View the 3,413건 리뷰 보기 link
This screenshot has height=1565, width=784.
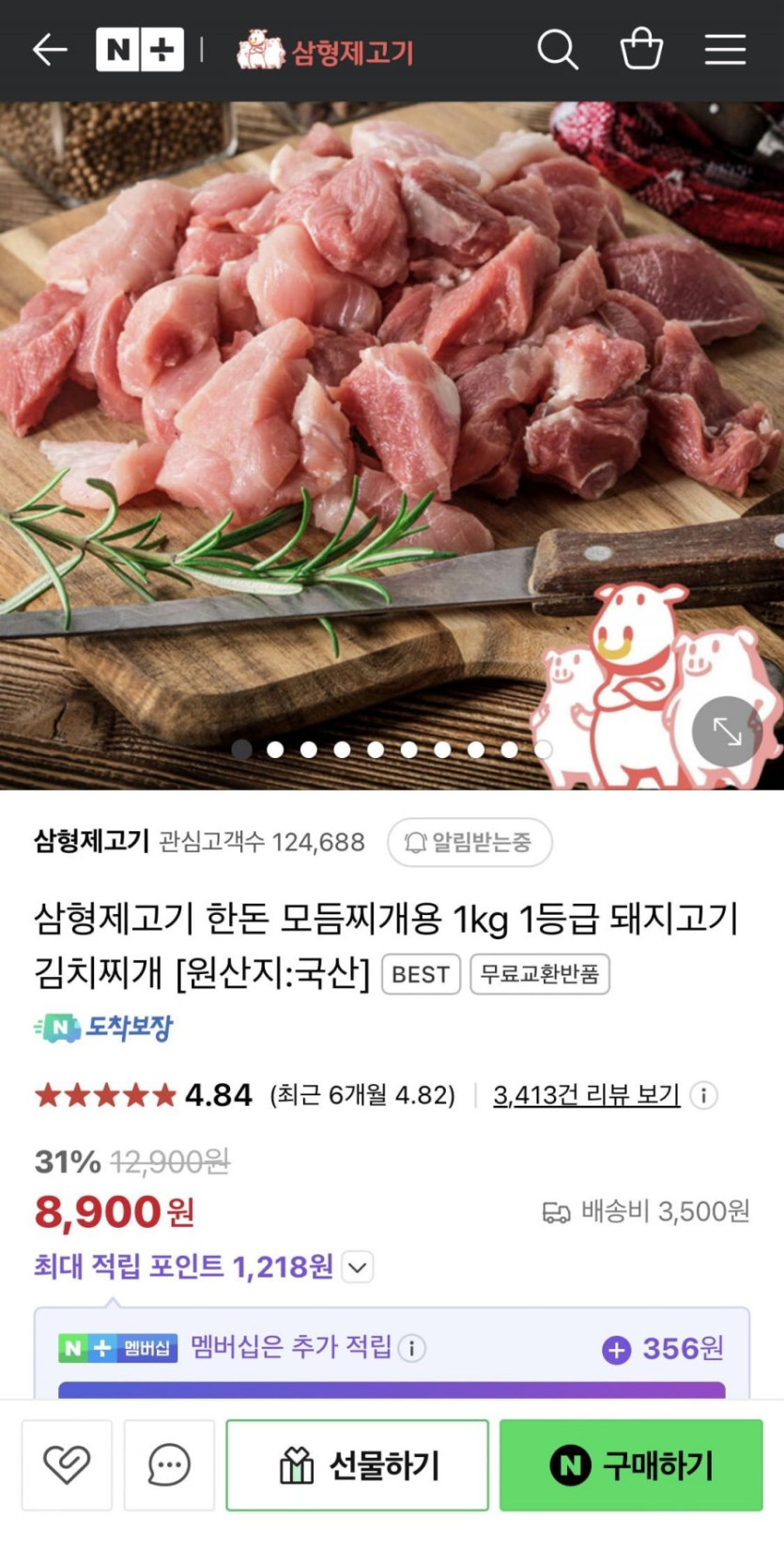(586, 1094)
